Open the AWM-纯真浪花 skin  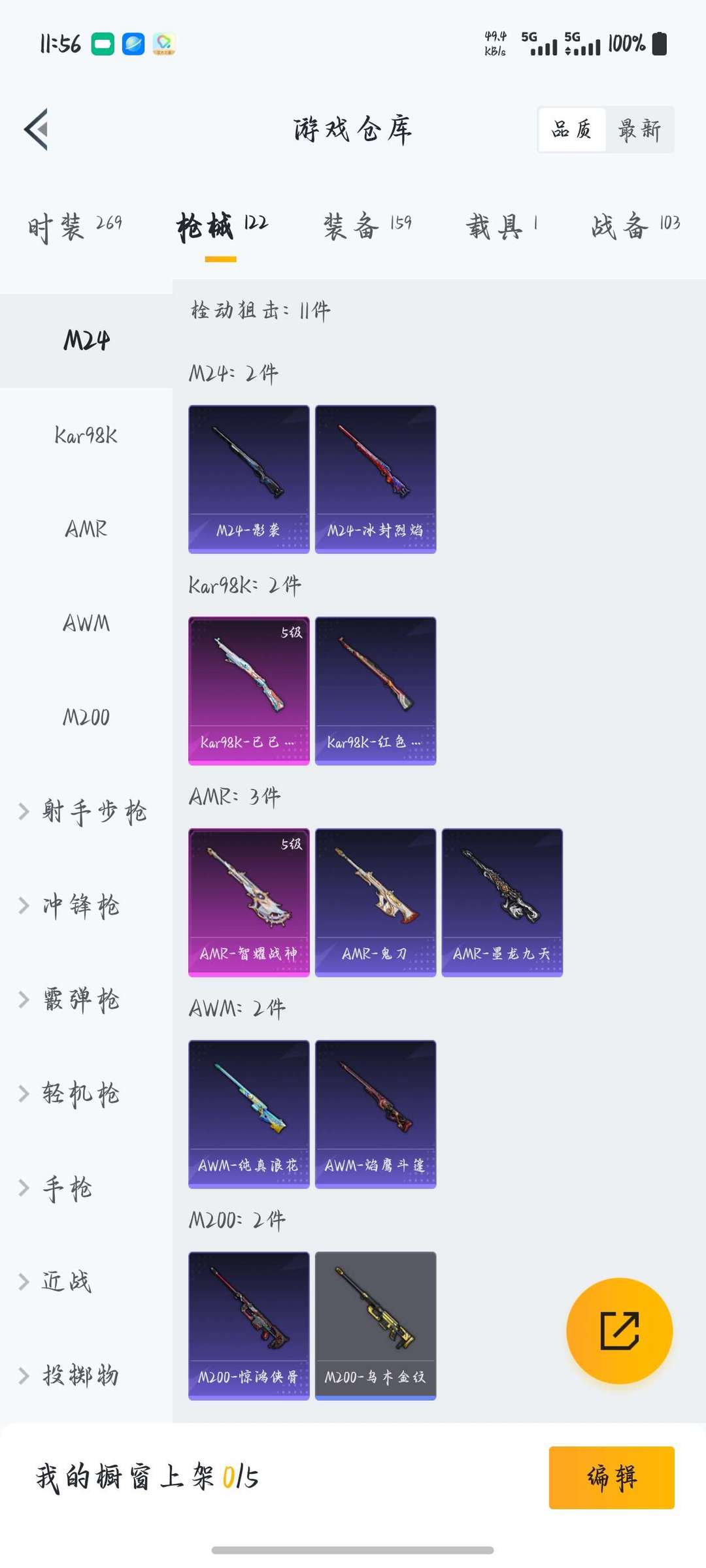(x=248, y=1112)
